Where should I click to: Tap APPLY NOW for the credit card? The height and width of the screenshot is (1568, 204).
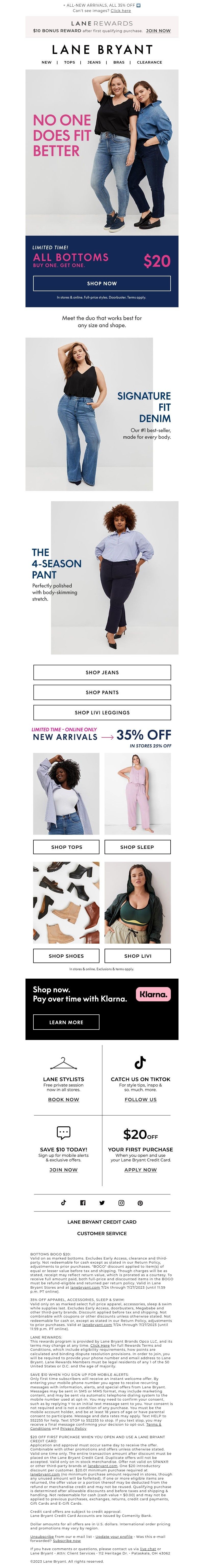[x=140, y=1170]
